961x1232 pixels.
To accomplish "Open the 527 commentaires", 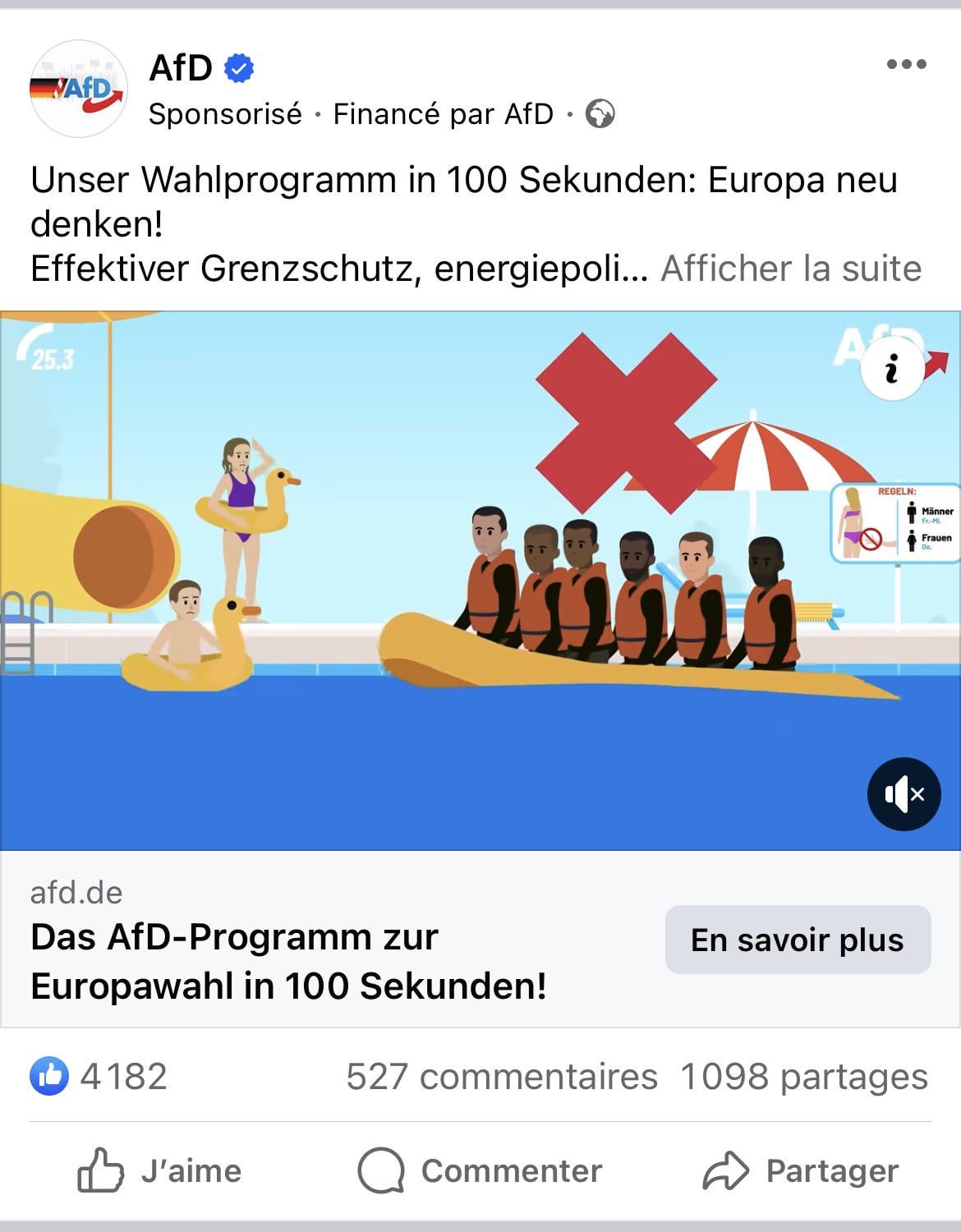I will pos(502,1076).
